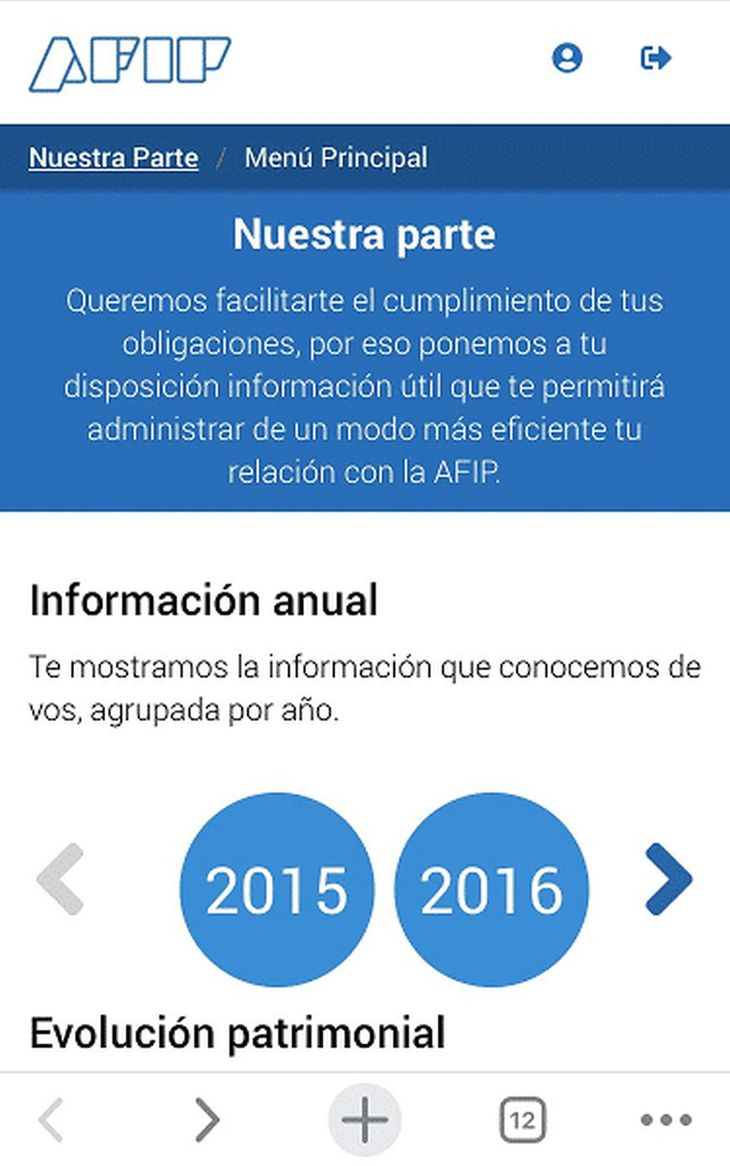
Task: Select the year 2015
Action: point(276,890)
